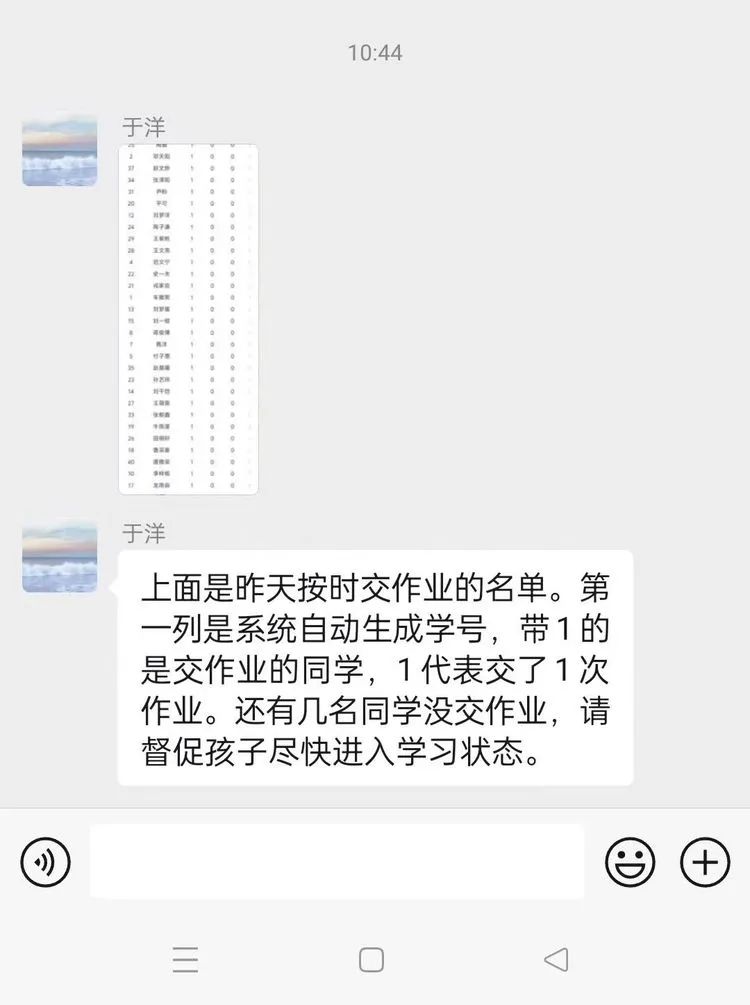Switch to voice message input
The height and width of the screenshot is (1005, 750).
[x=46, y=861]
